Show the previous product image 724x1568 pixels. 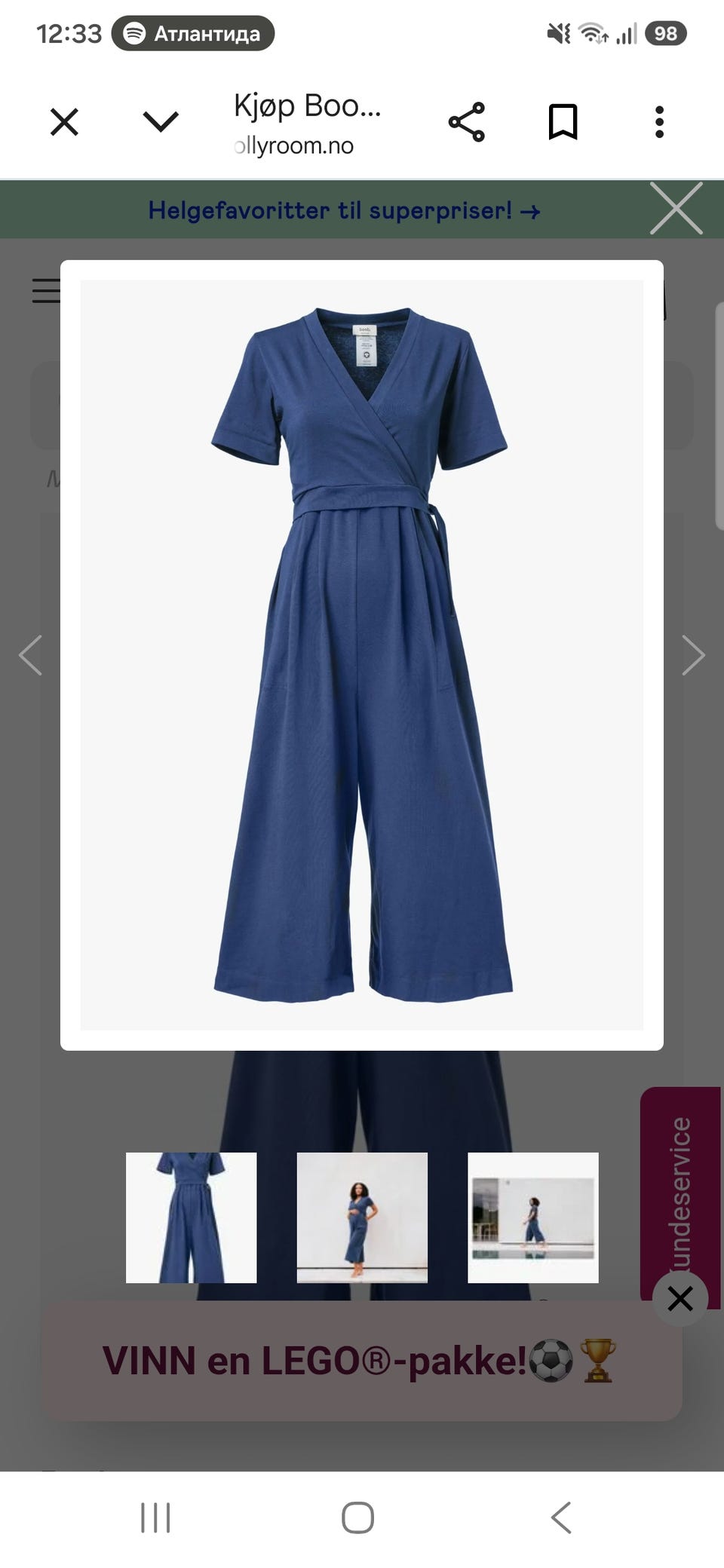[x=30, y=654]
